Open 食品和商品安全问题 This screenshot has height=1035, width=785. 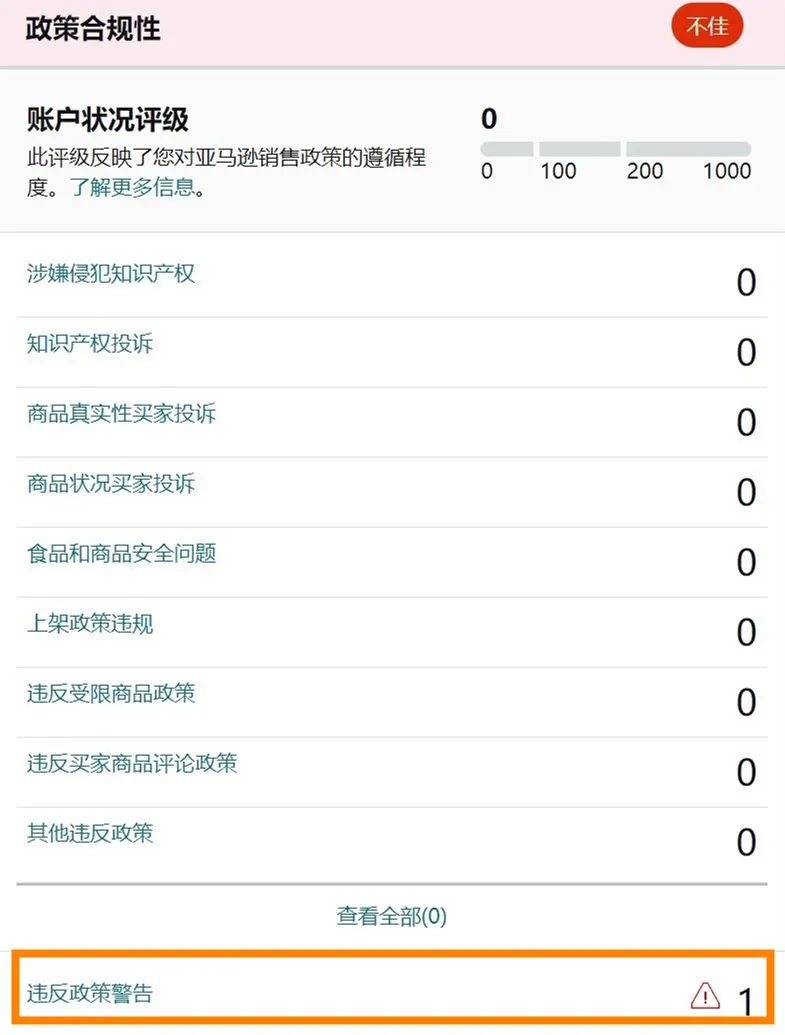(121, 554)
